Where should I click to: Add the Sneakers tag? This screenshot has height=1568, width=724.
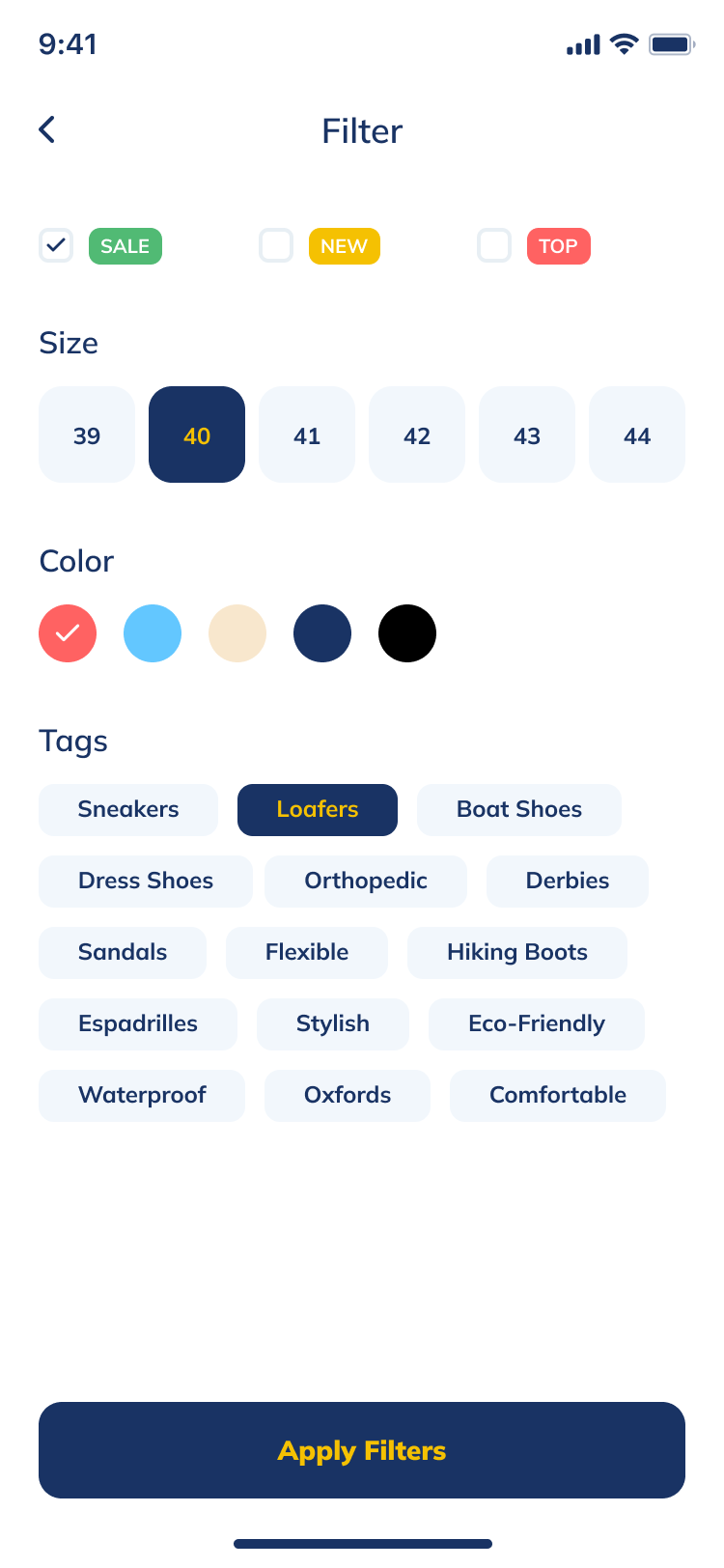point(128,809)
